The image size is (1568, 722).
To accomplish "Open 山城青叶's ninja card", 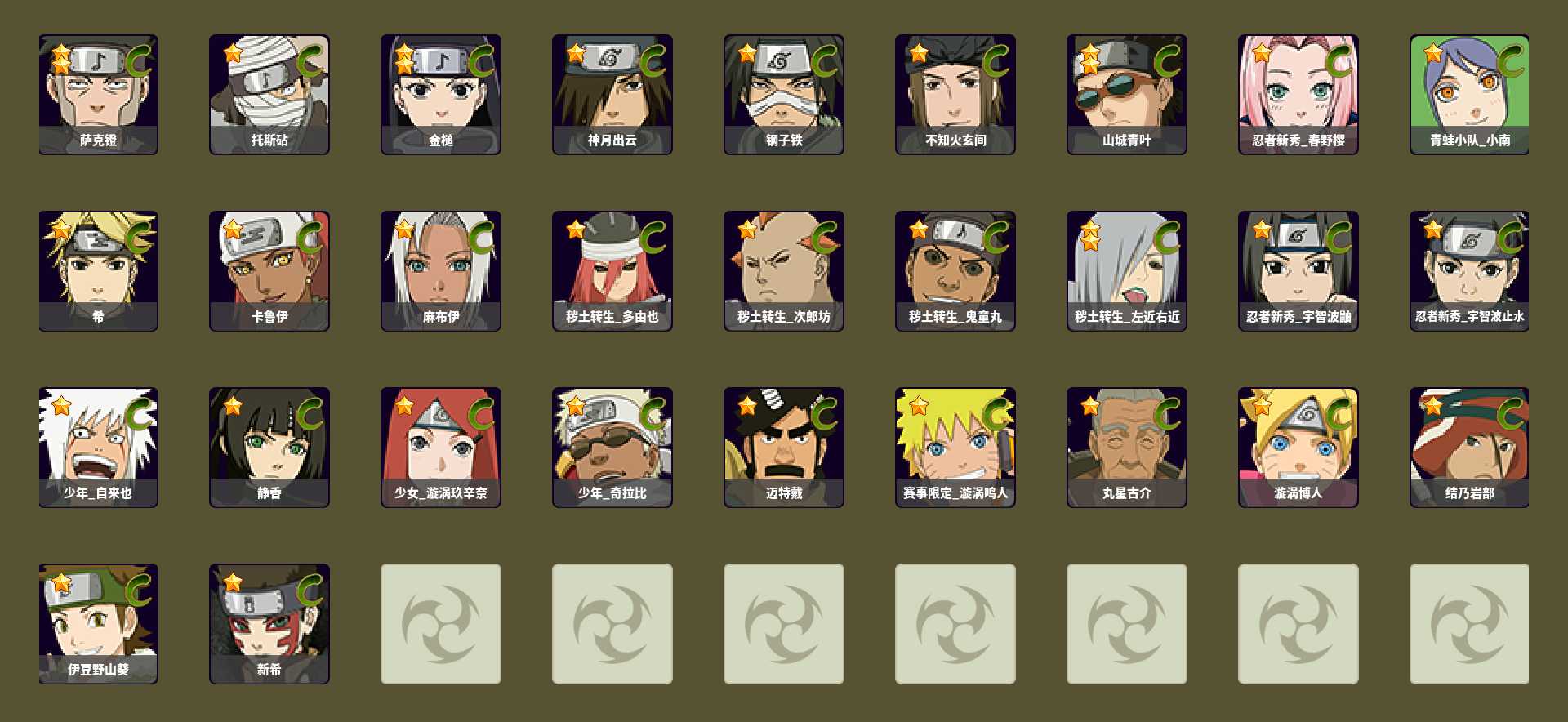I will tap(1127, 94).
